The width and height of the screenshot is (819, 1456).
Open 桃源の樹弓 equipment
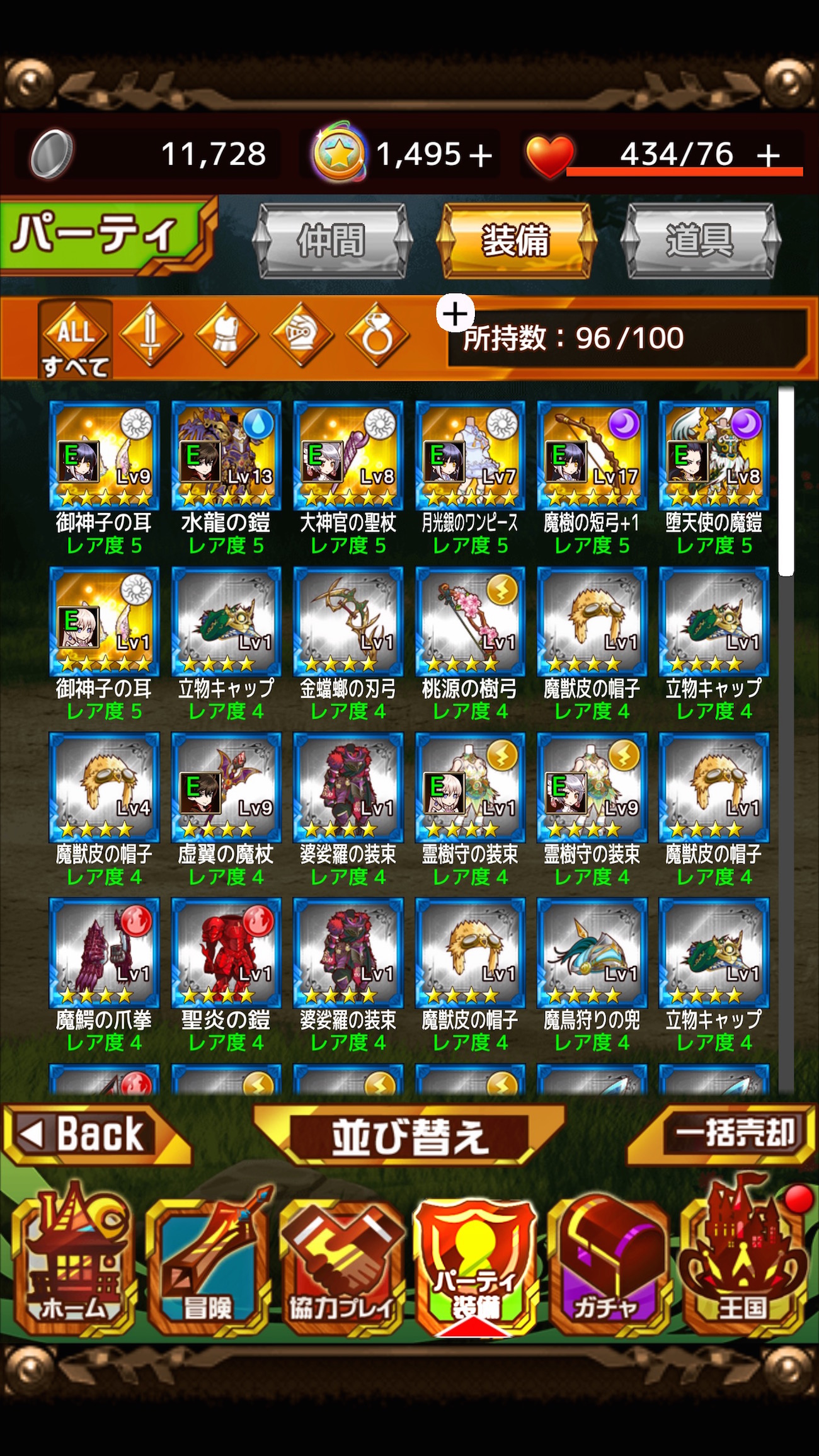[x=470, y=622]
